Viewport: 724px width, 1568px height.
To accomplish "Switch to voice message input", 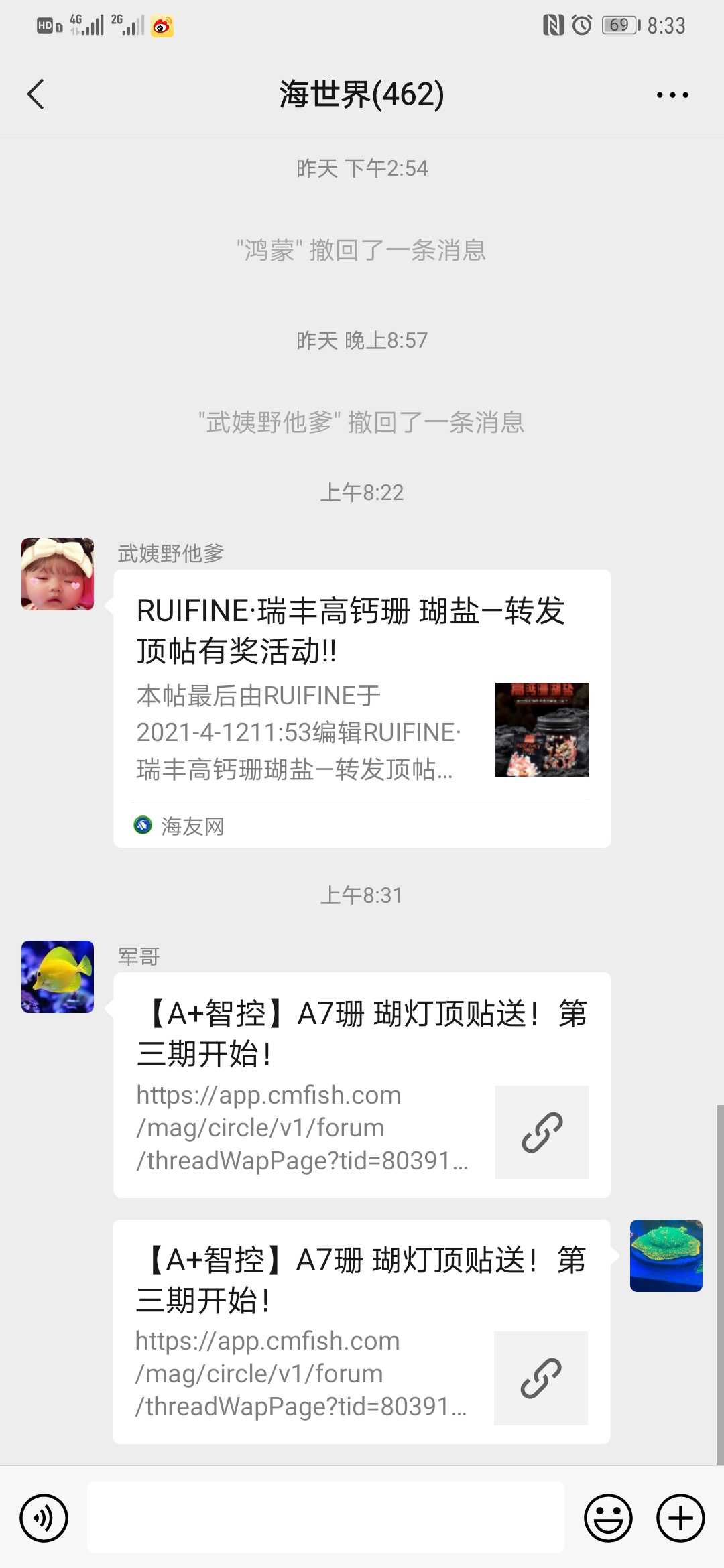I will click(44, 1518).
